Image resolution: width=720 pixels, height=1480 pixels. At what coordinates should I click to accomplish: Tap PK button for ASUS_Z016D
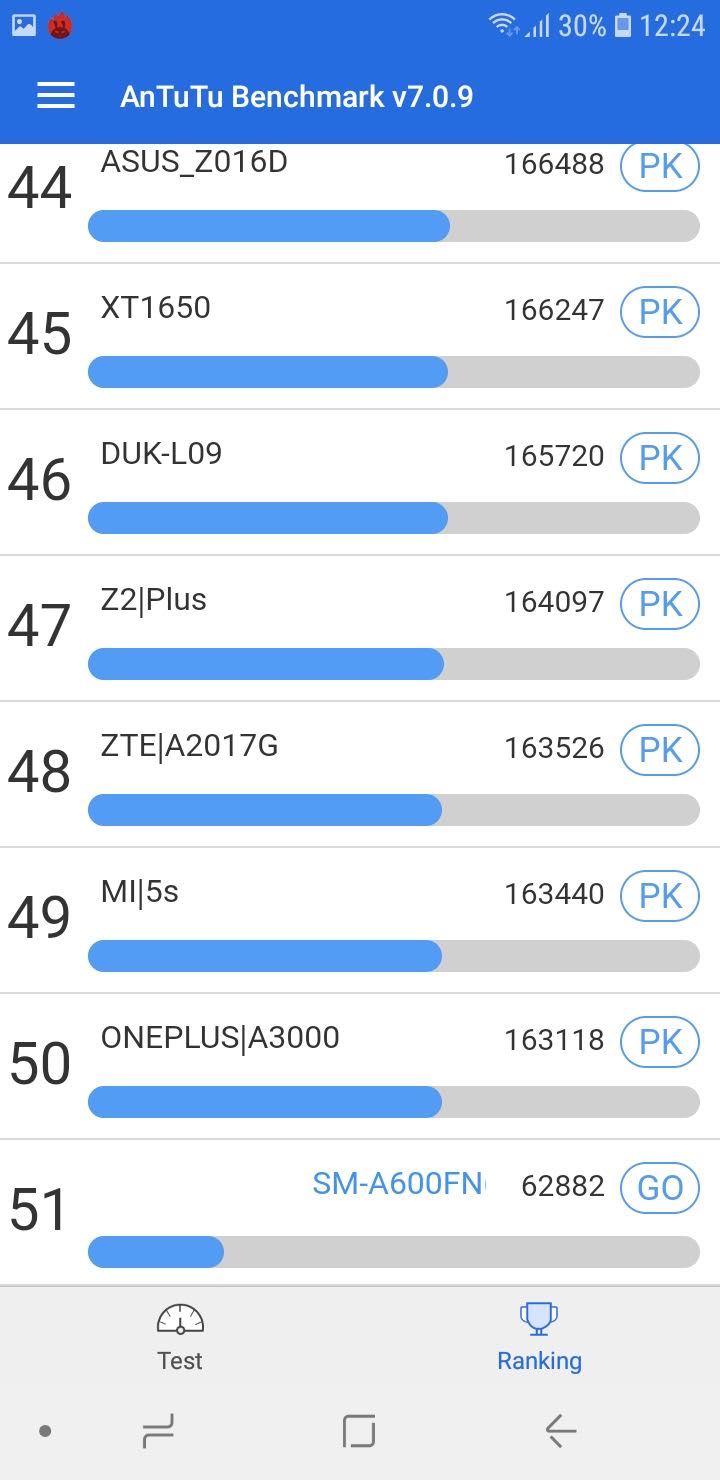[660, 167]
